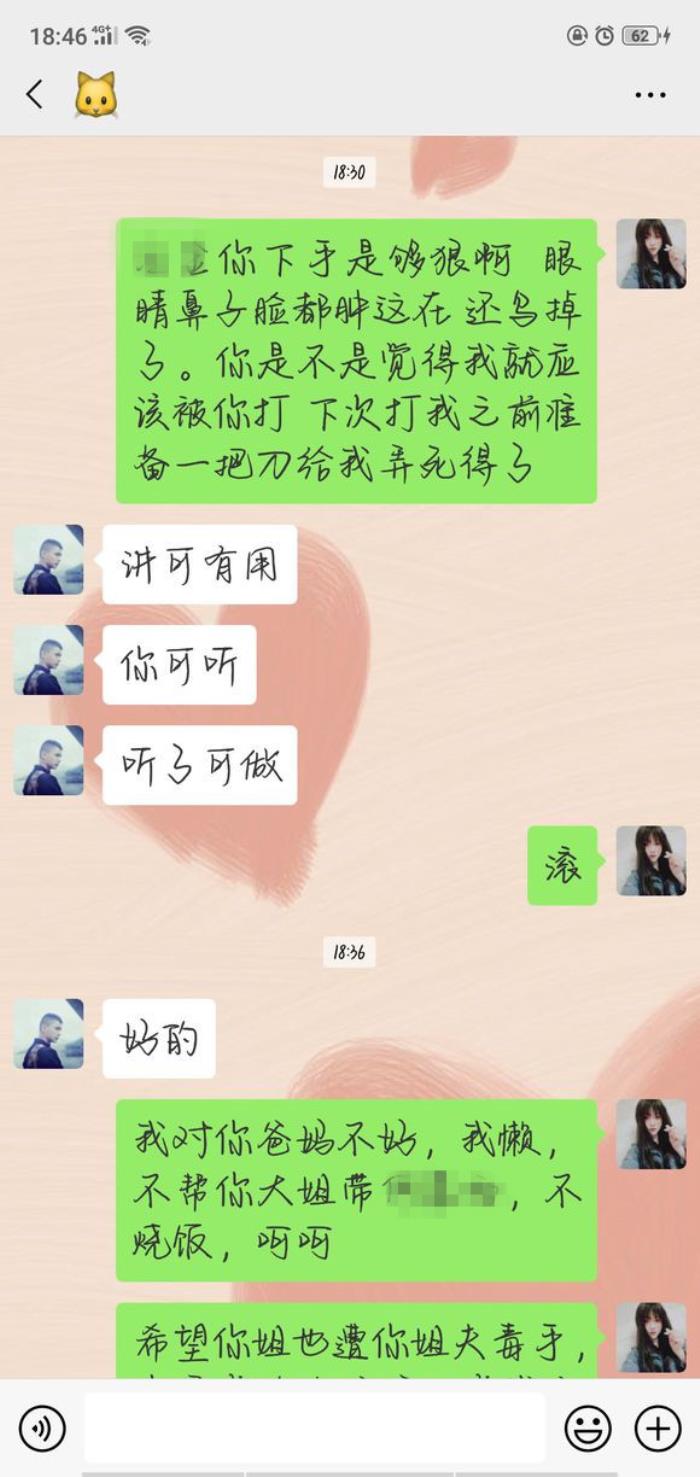Viewport: 700px width, 1477px height.
Task: Switch to voice message input
Action: tap(41, 1427)
